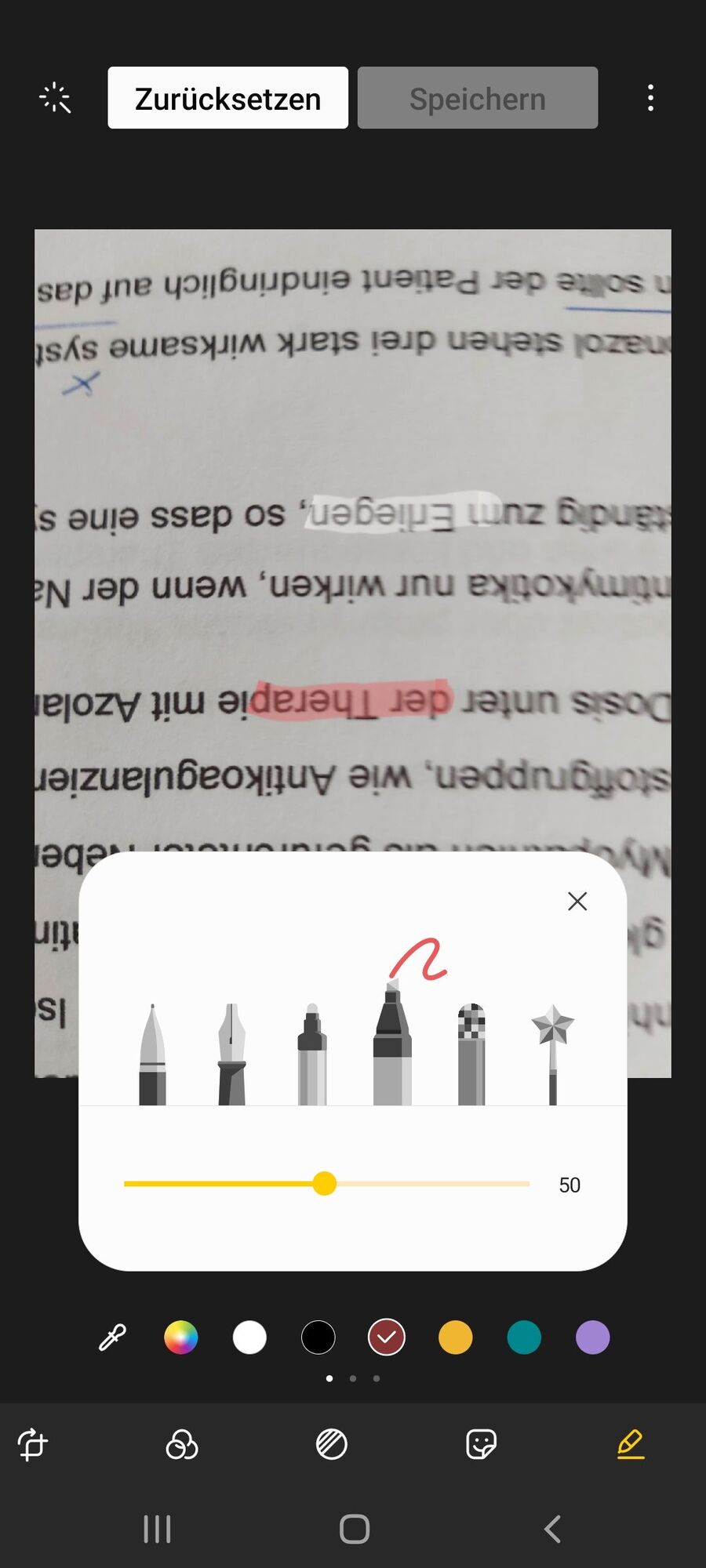Viewport: 706px width, 1568px height.
Task: Switch to the crop and rotate tab
Action: tap(33, 1444)
